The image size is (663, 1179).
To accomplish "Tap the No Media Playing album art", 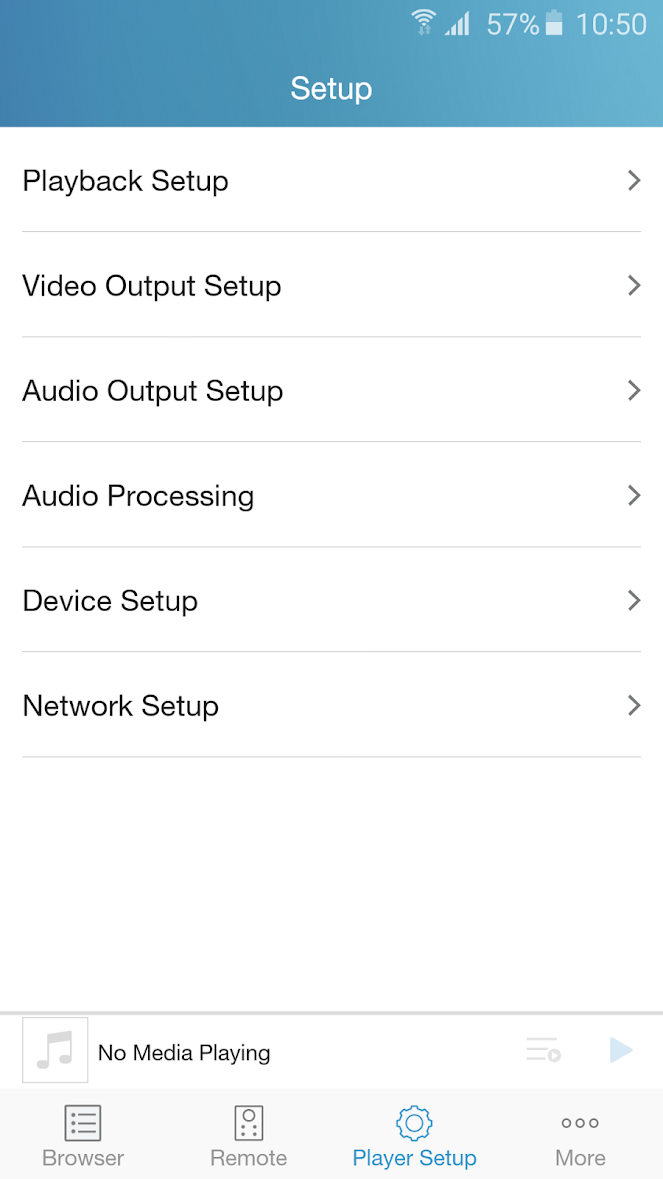I will (x=55, y=1050).
